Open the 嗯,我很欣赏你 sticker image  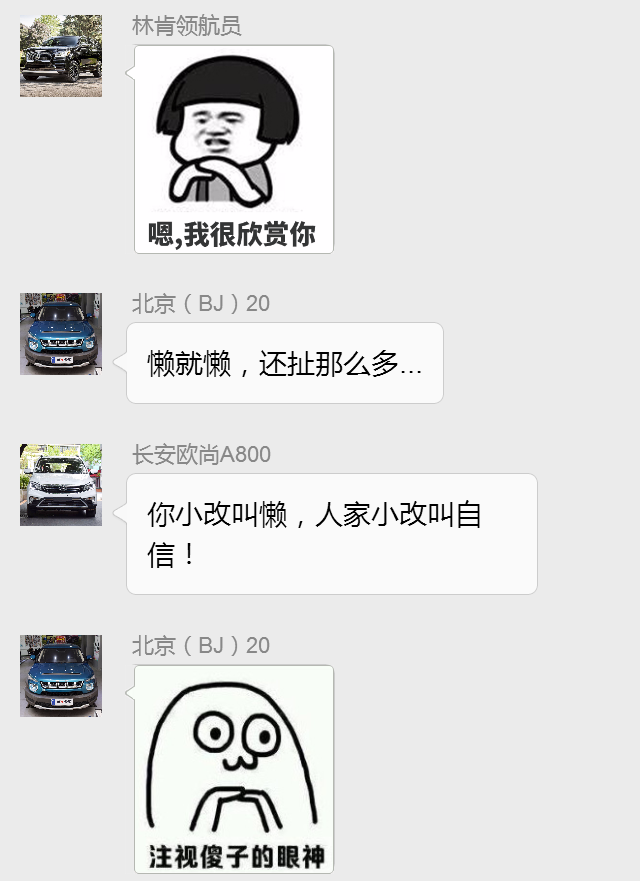[234, 149]
